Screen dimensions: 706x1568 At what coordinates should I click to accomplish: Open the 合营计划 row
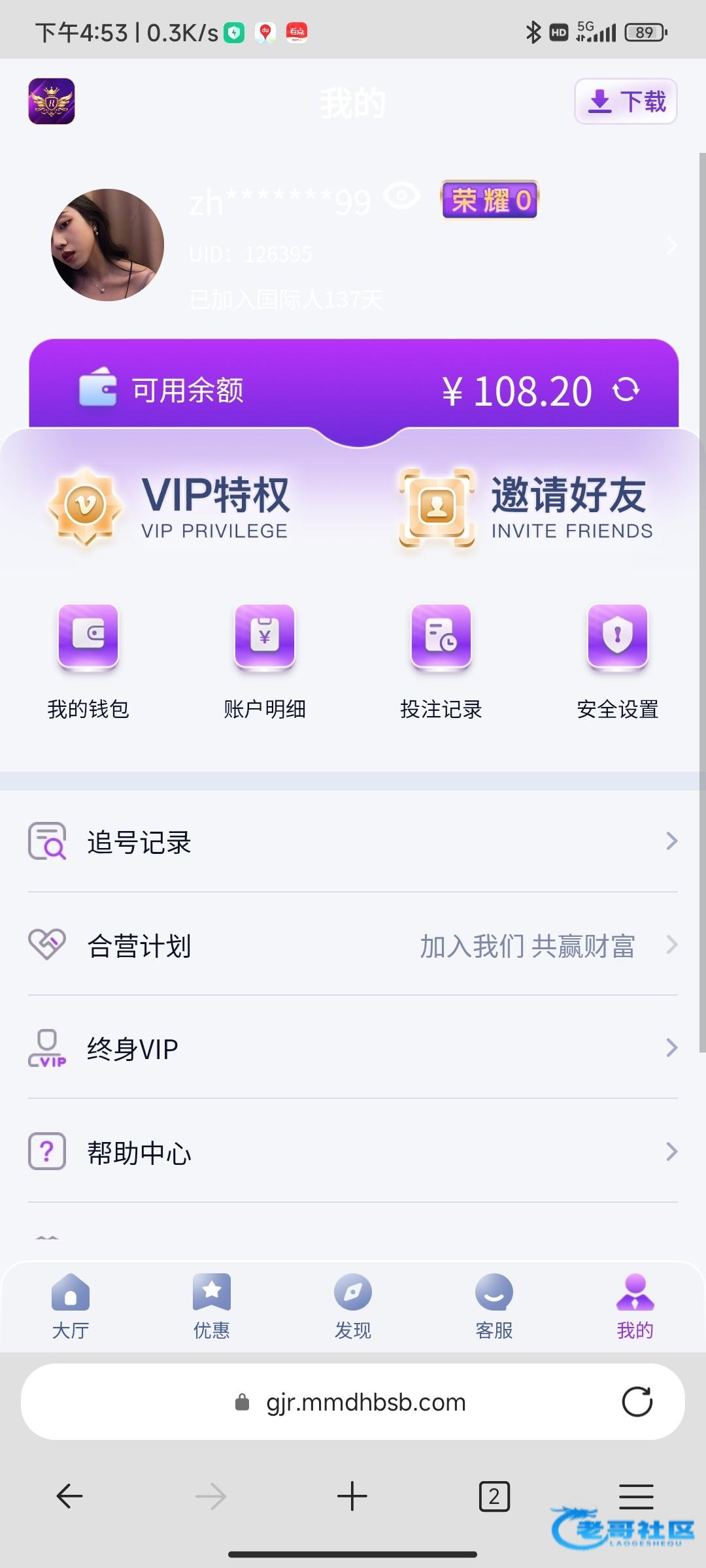[353, 945]
